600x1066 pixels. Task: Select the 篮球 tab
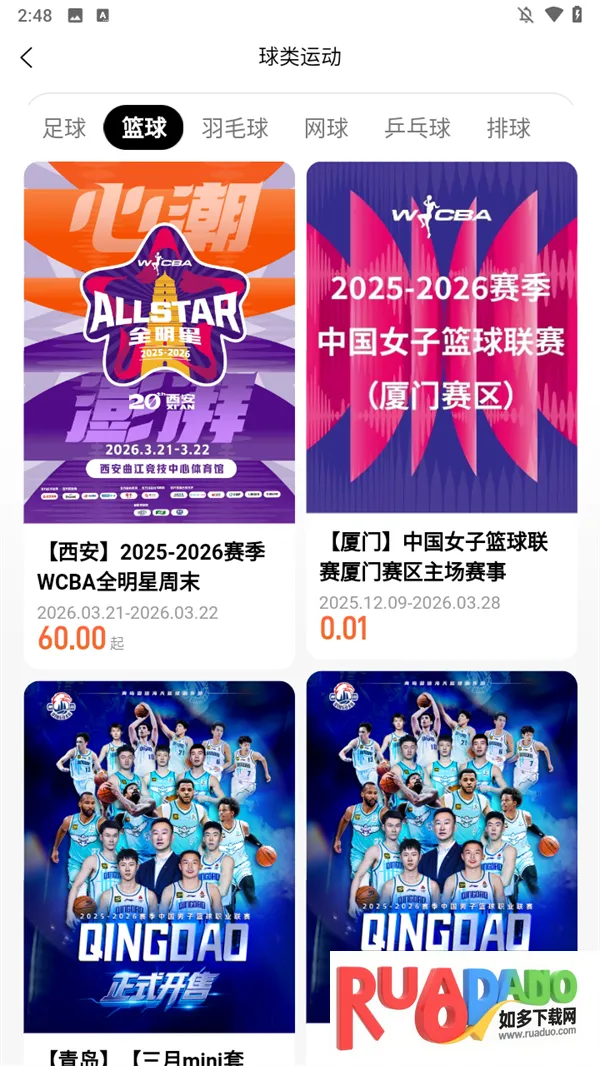coord(143,128)
